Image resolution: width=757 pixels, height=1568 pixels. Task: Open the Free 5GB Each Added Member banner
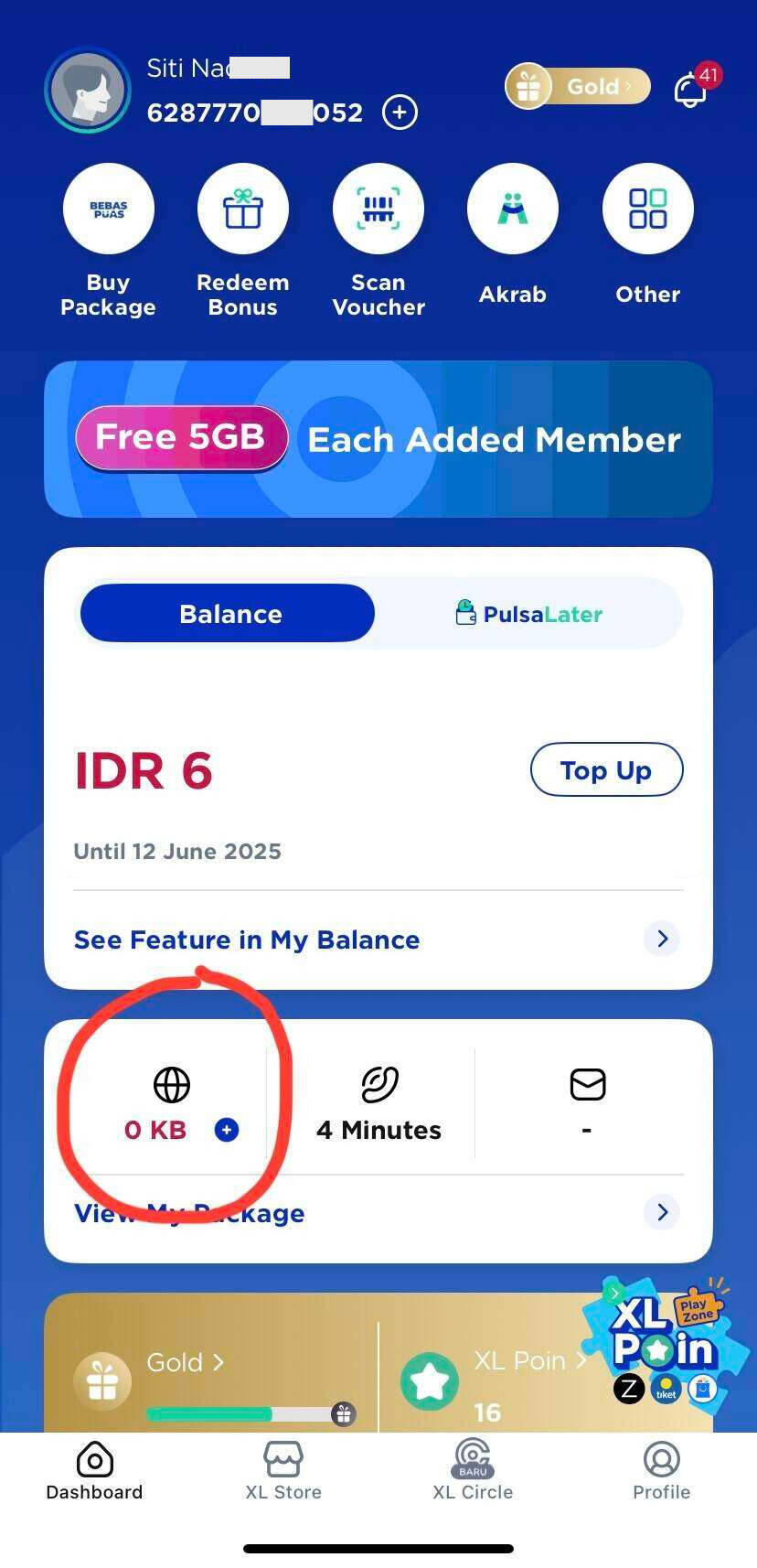tap(378, 439)
